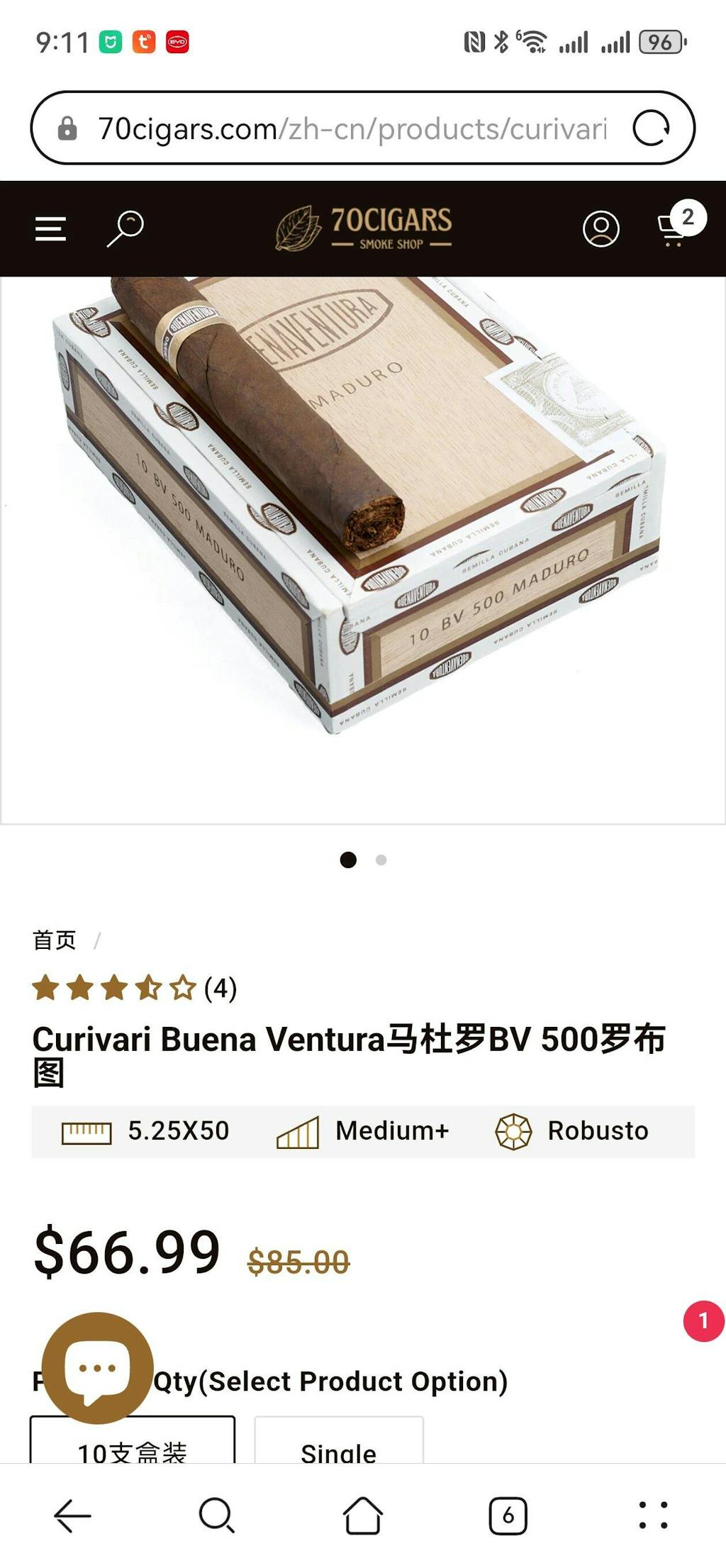Go to 首页 breadcrumb link
This screenshot has height=1568, width=726.
55,940
